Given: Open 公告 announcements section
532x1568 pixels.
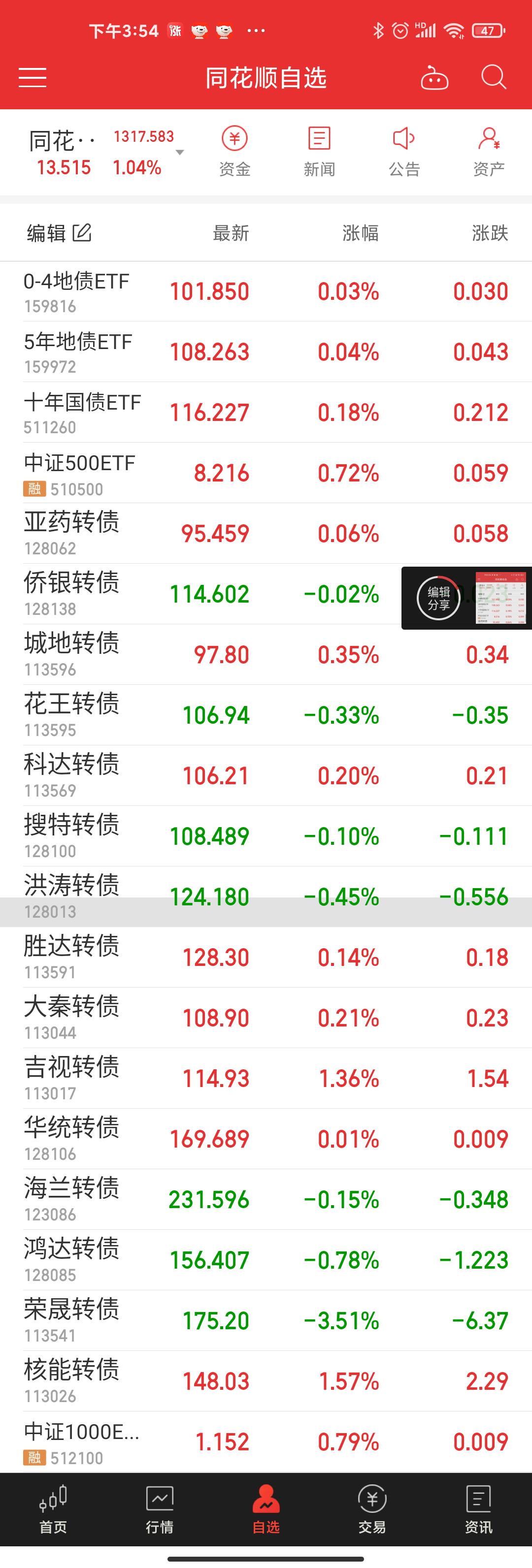Looking at the screenshot, I should tap(404, 152).
